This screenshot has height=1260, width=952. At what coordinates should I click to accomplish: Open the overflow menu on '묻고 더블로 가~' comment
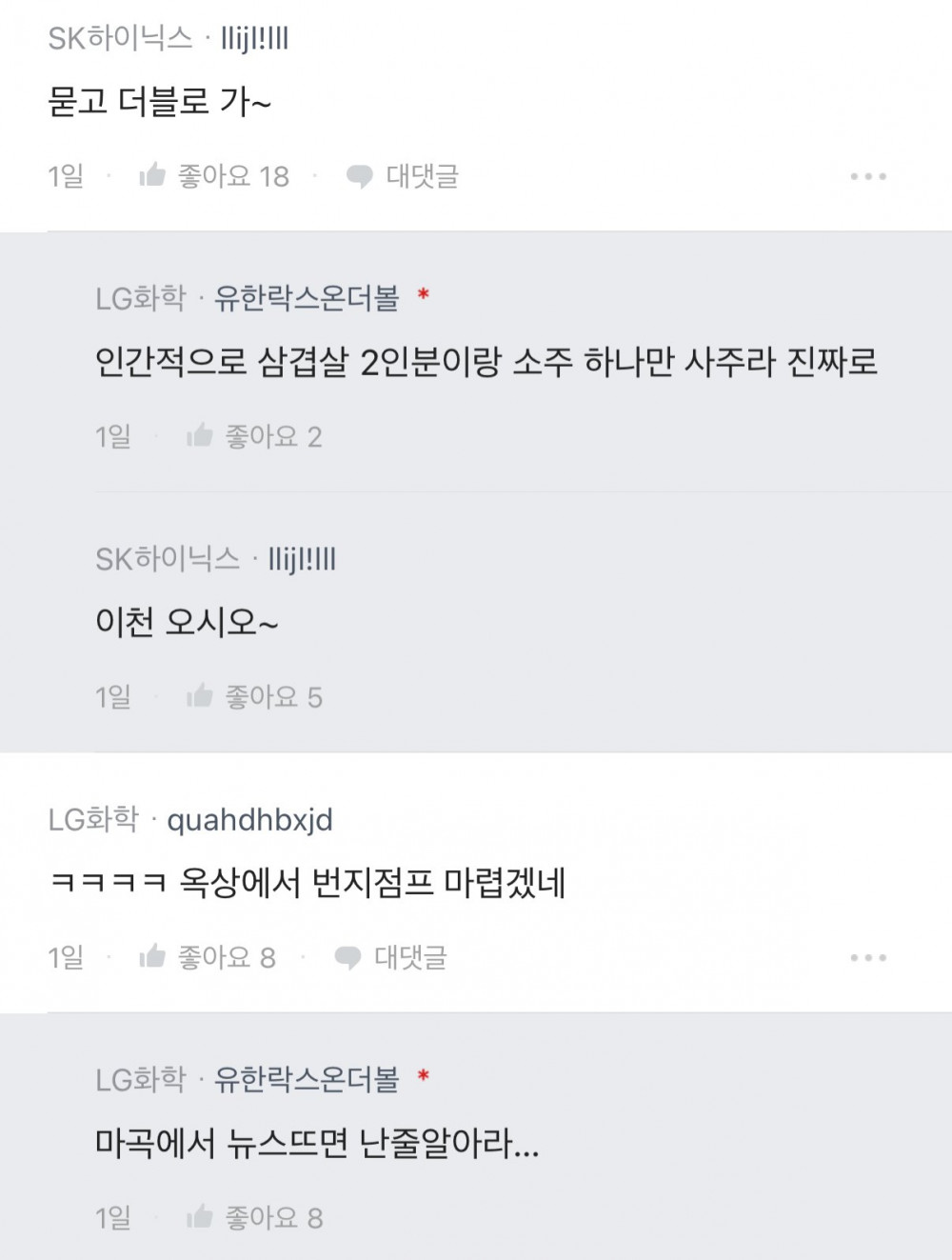pos(868,176)
